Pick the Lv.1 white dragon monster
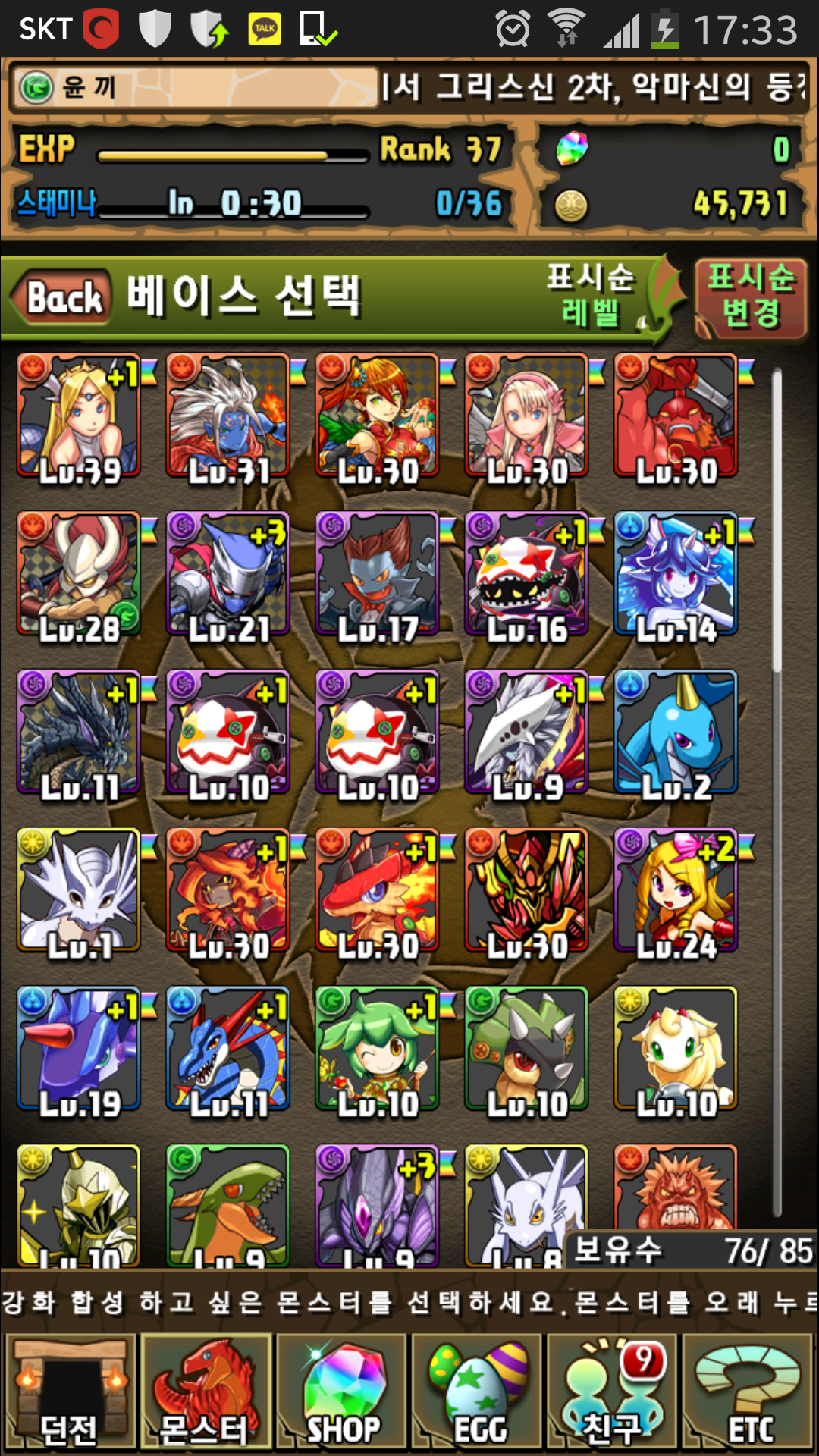 pyautogui.click(x=79, y=890)
